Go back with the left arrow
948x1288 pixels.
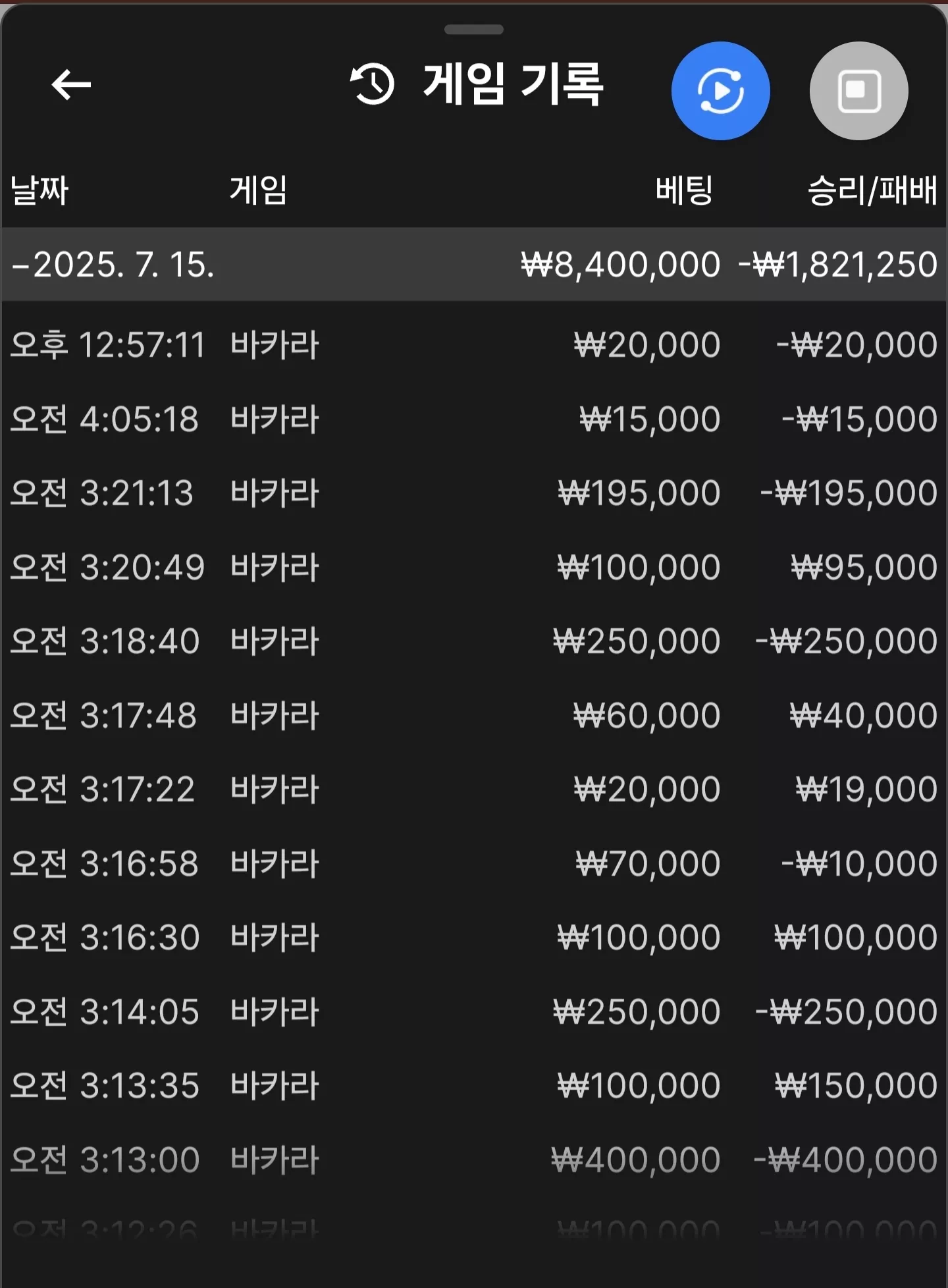pos(71,85)
